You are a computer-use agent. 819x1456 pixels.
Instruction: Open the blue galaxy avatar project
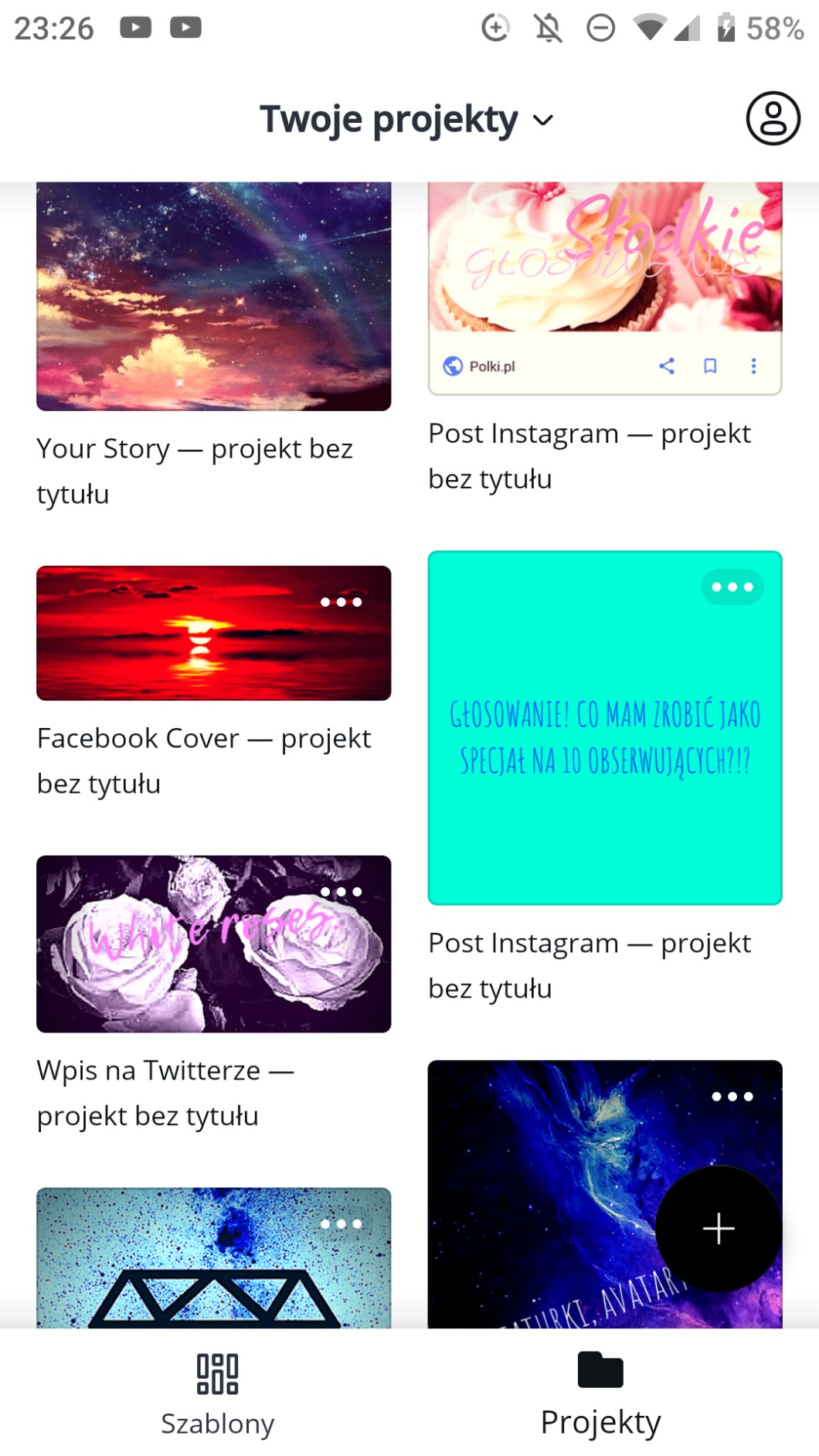541,1190
